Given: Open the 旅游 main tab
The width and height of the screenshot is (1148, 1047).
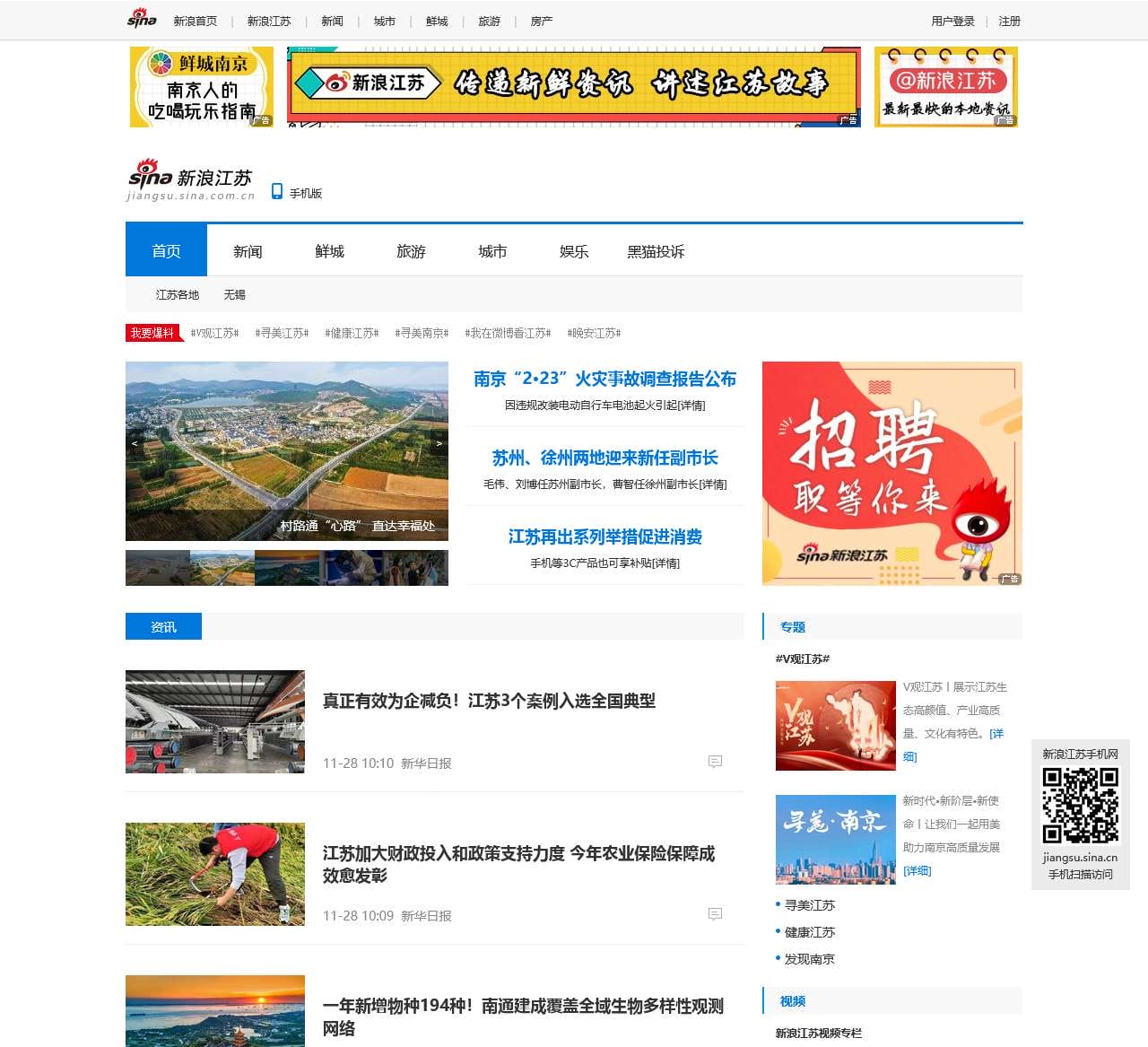Looking at the screenshot, I should coord(411,251).
